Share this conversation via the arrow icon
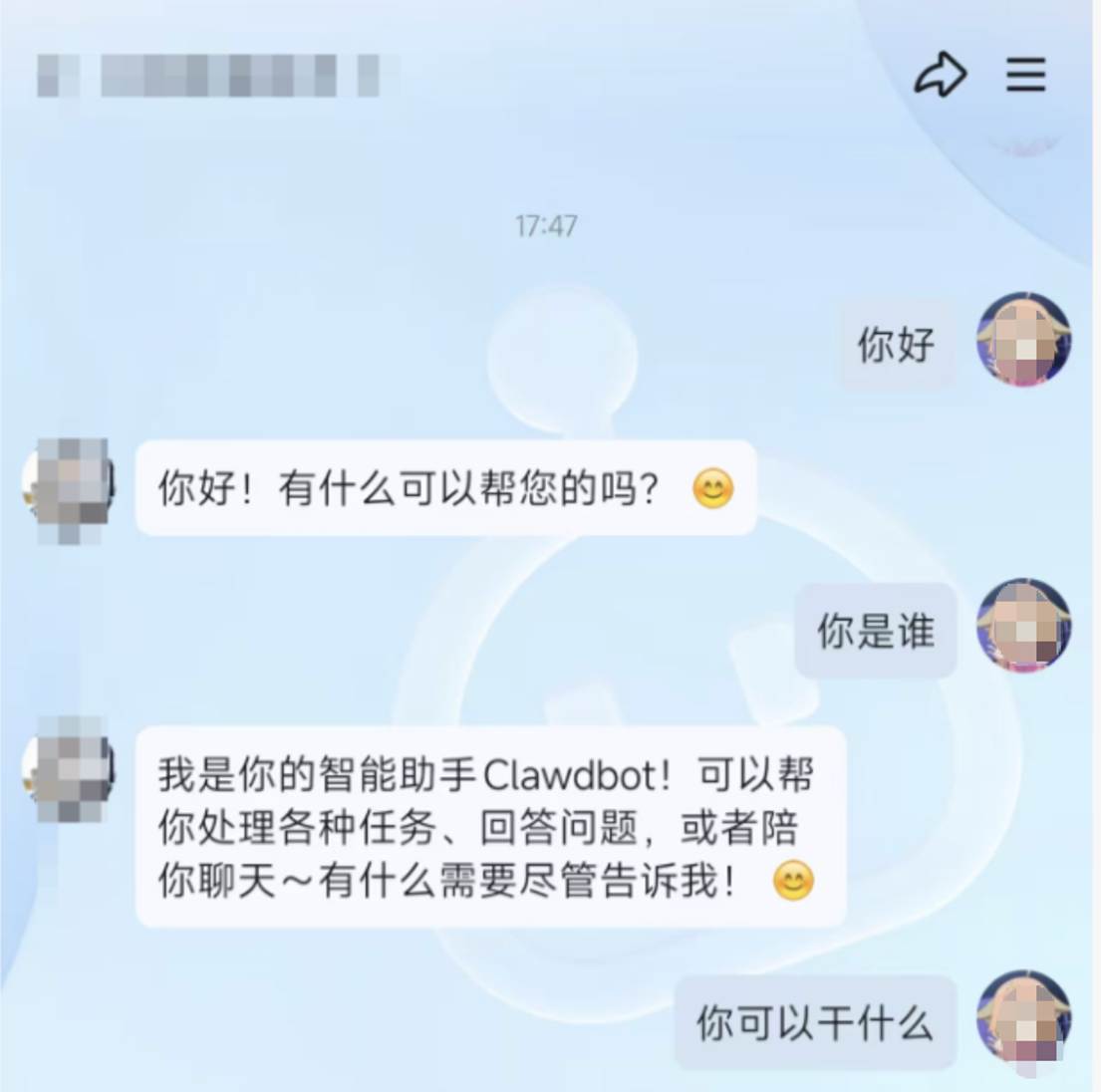This screenshot has width=1101, height=1092. 941,75
